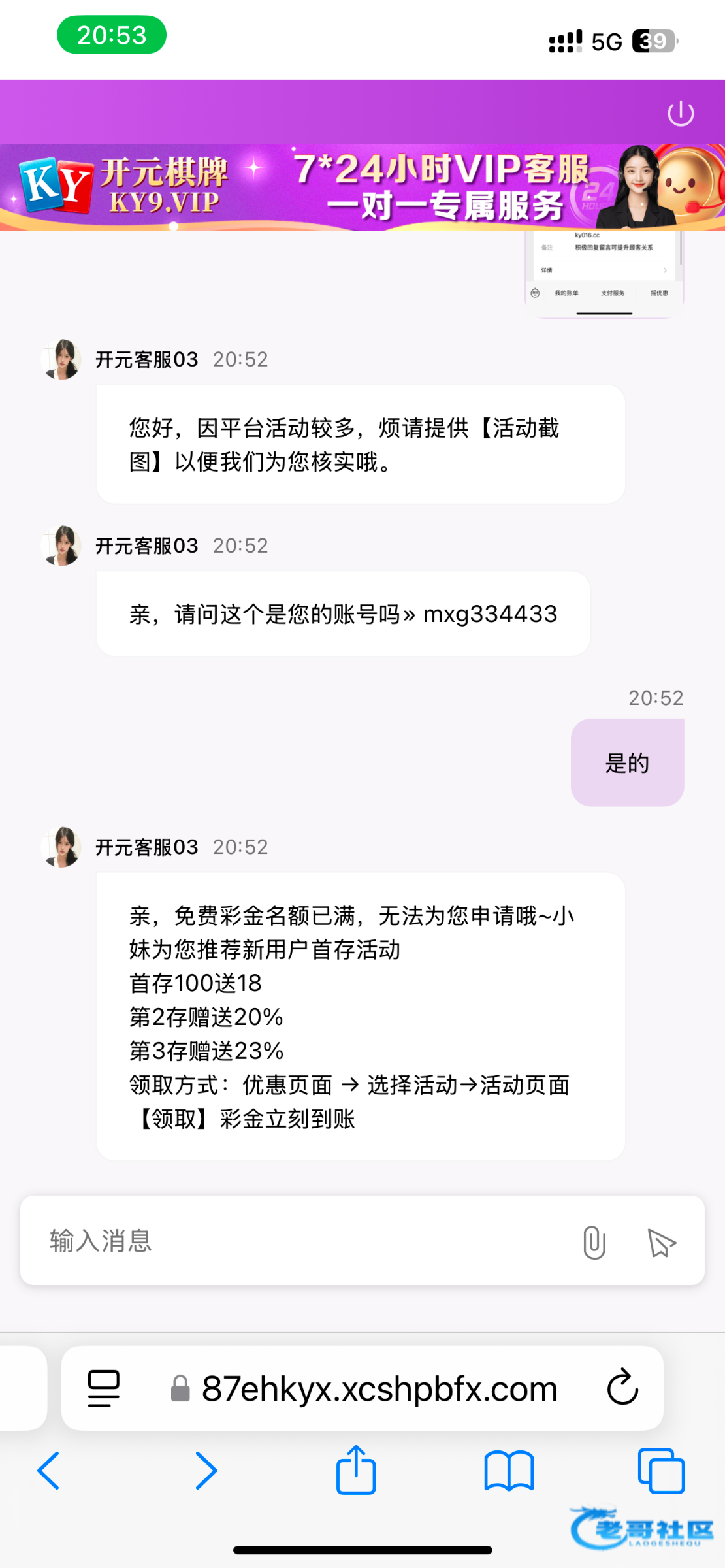This screenshot has width=725, height=1568.
Task: Tap the power icon to end the chat
Action: coord(680,113)
